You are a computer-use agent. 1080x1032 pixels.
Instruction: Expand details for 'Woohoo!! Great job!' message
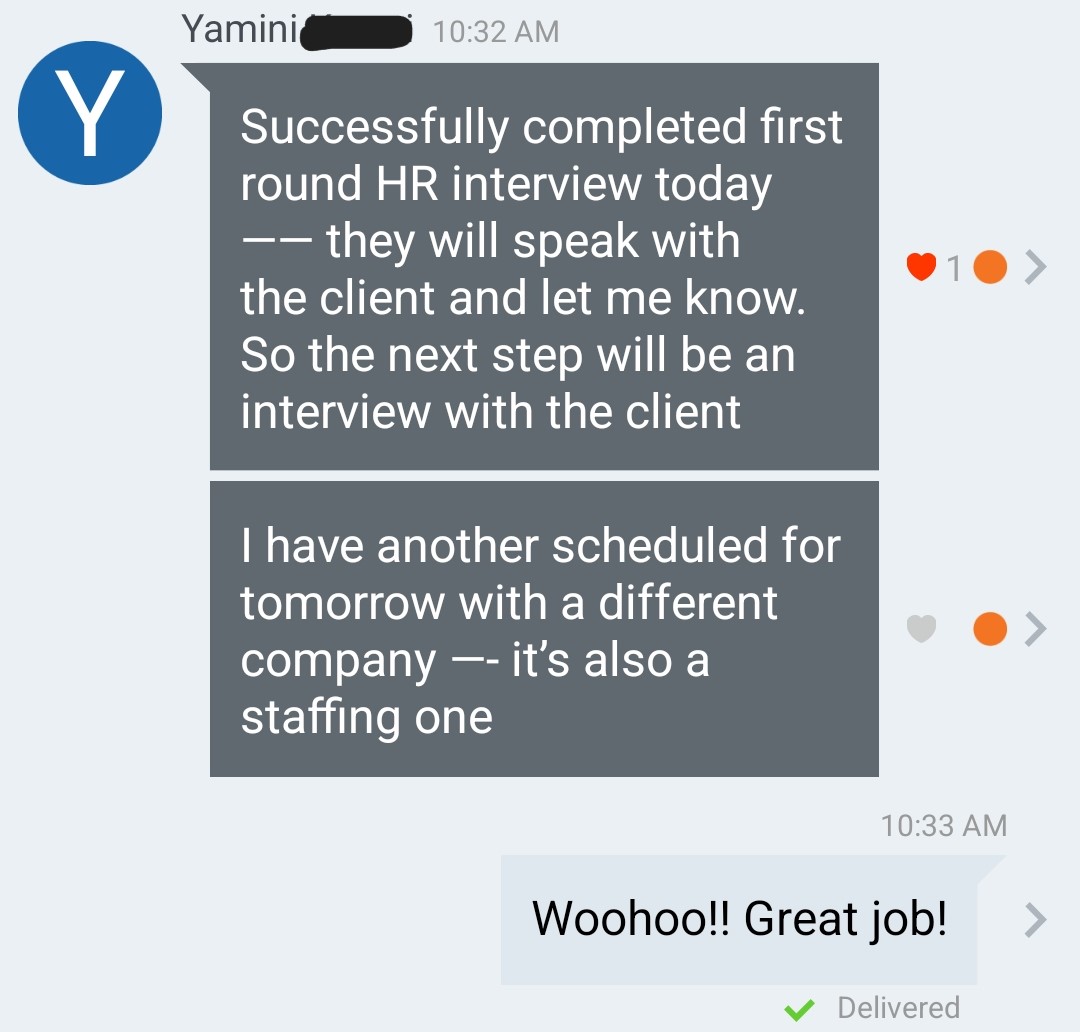pos(1036,919)
